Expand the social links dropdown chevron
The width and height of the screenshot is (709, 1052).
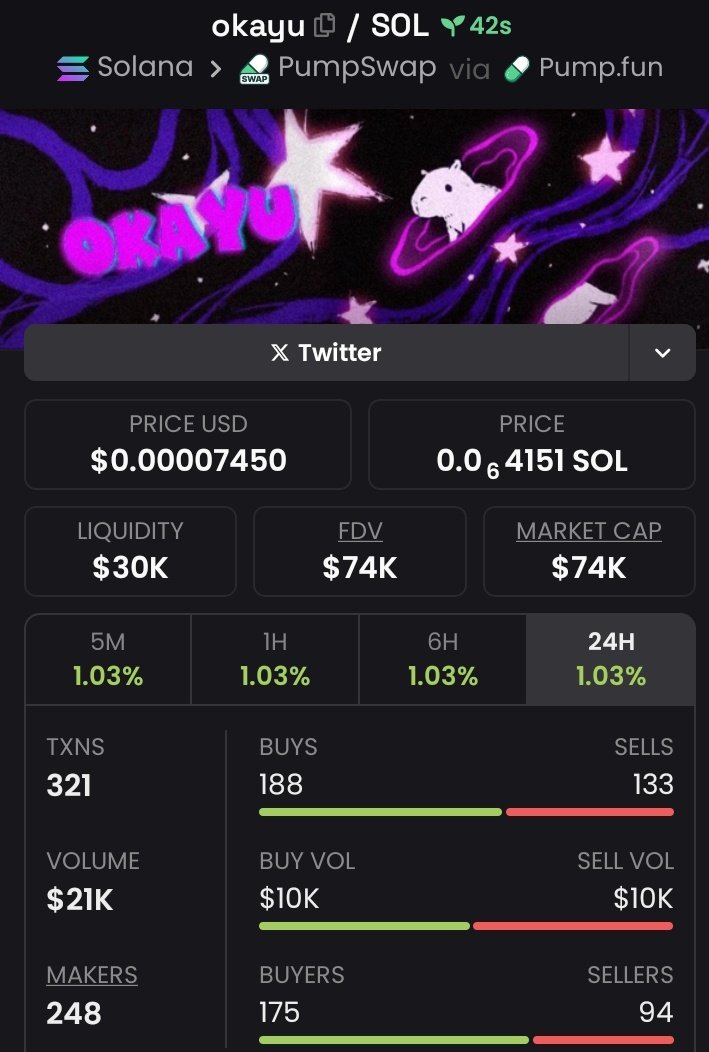[662, 352]
